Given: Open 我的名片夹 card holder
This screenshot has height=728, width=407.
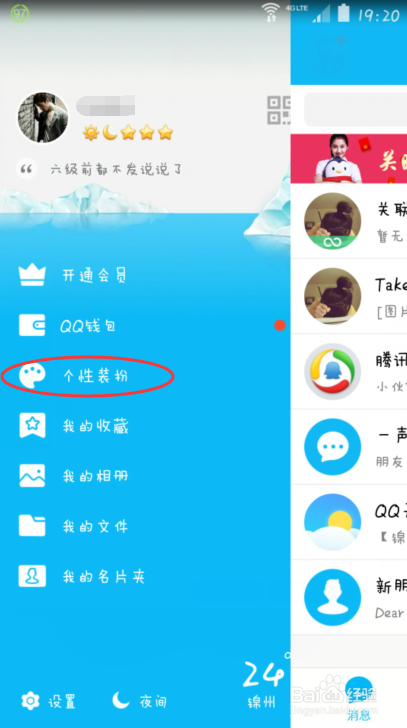Looking at the screenshot, I should point(82,576).
